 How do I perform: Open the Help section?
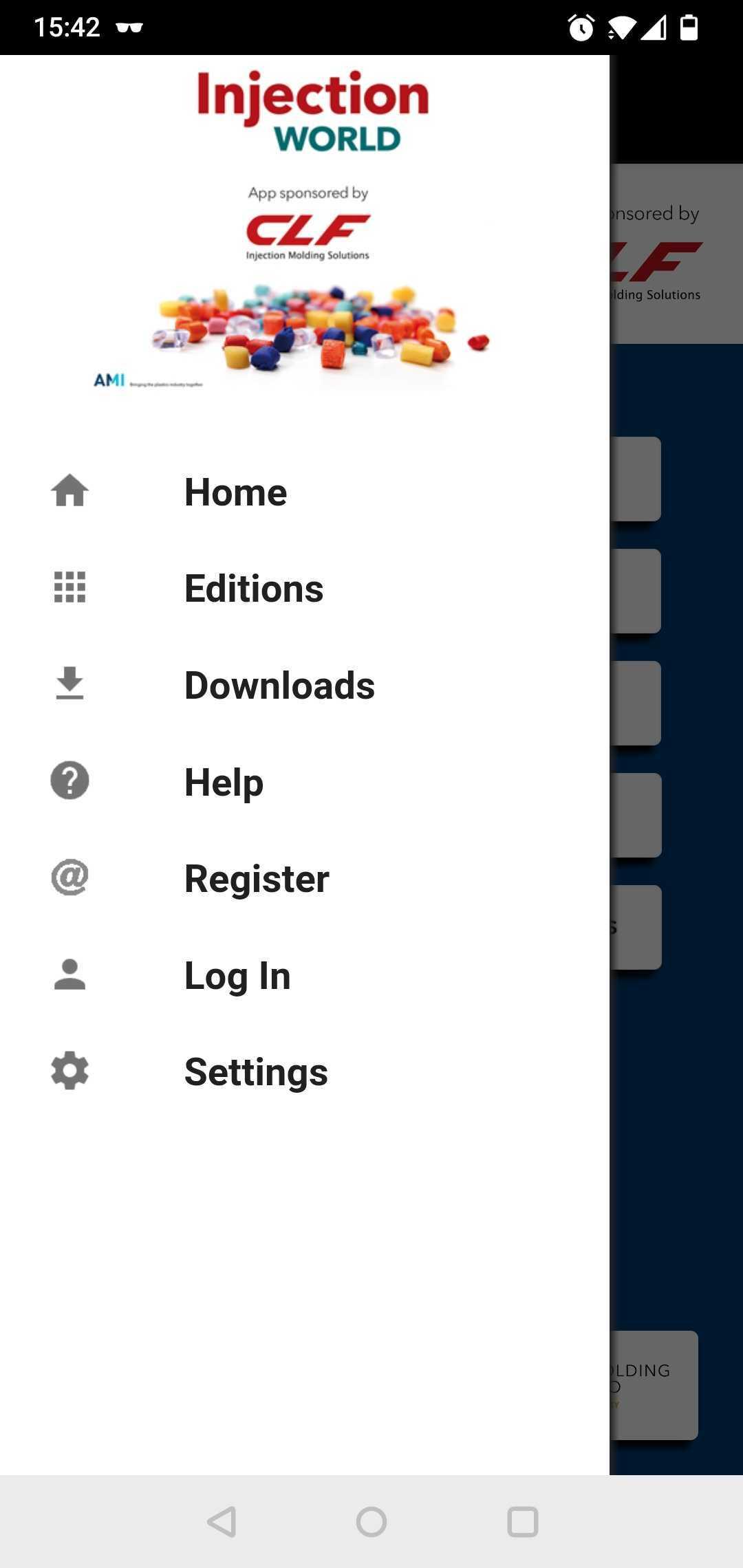(x=224, y=782)
